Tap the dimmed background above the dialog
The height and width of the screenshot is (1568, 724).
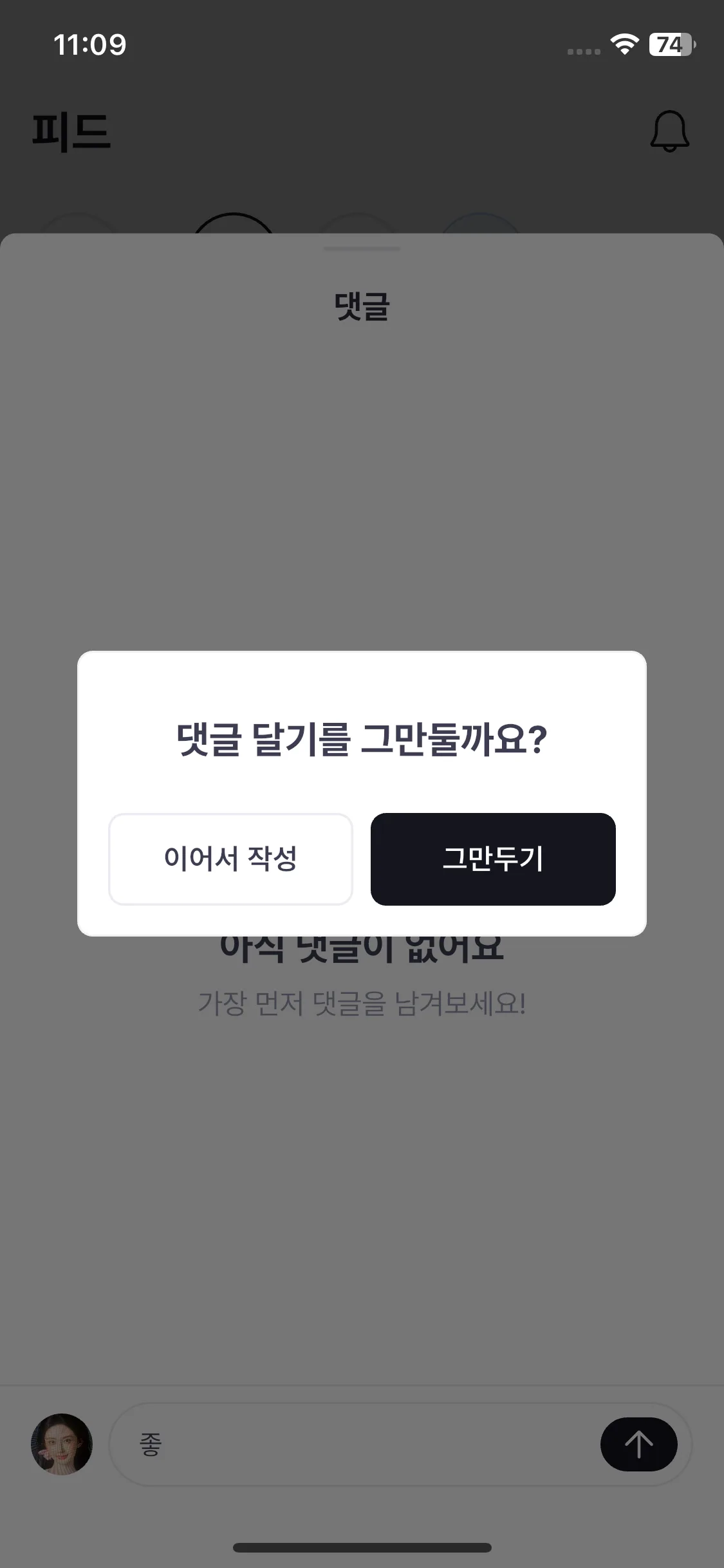[362, 483]
